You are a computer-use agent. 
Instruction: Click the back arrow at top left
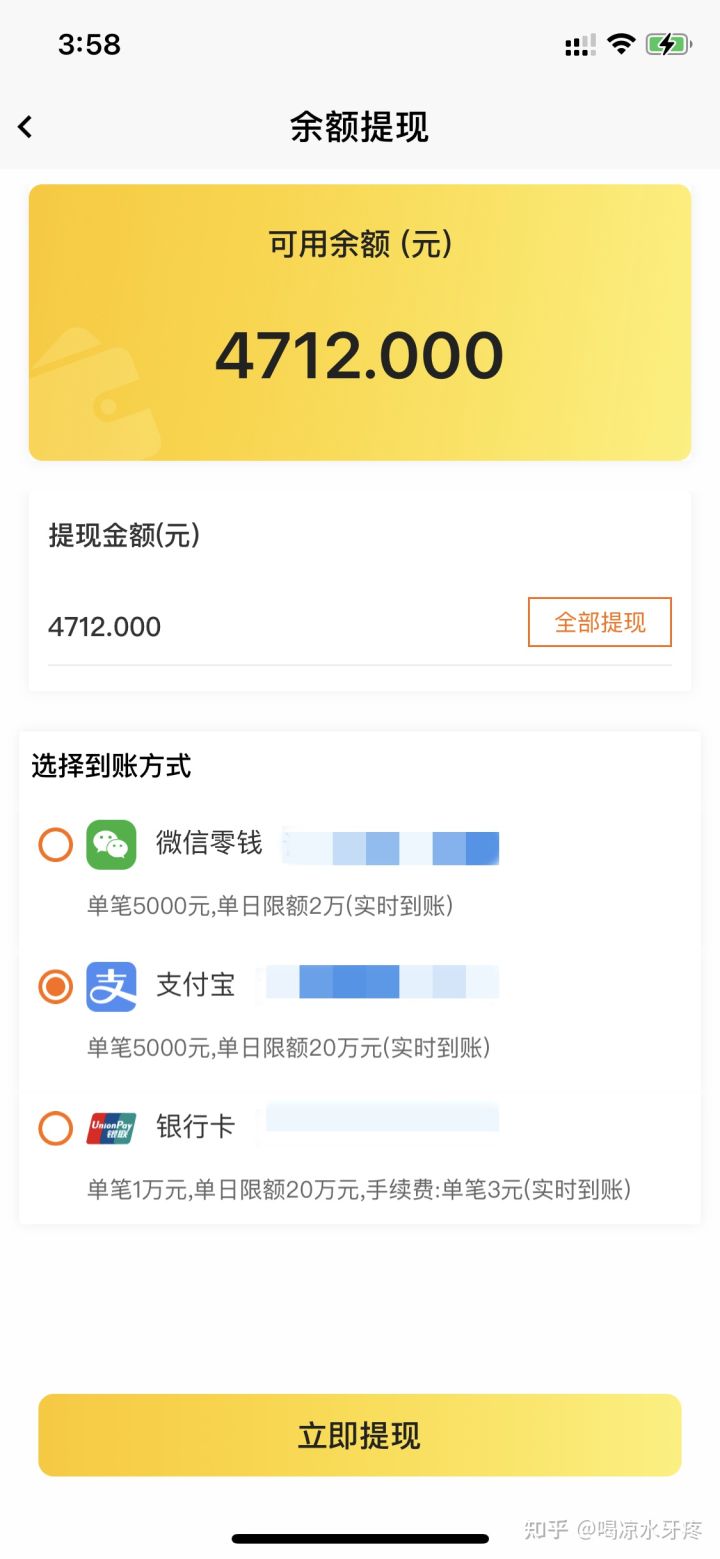click(x=24, y=127)
